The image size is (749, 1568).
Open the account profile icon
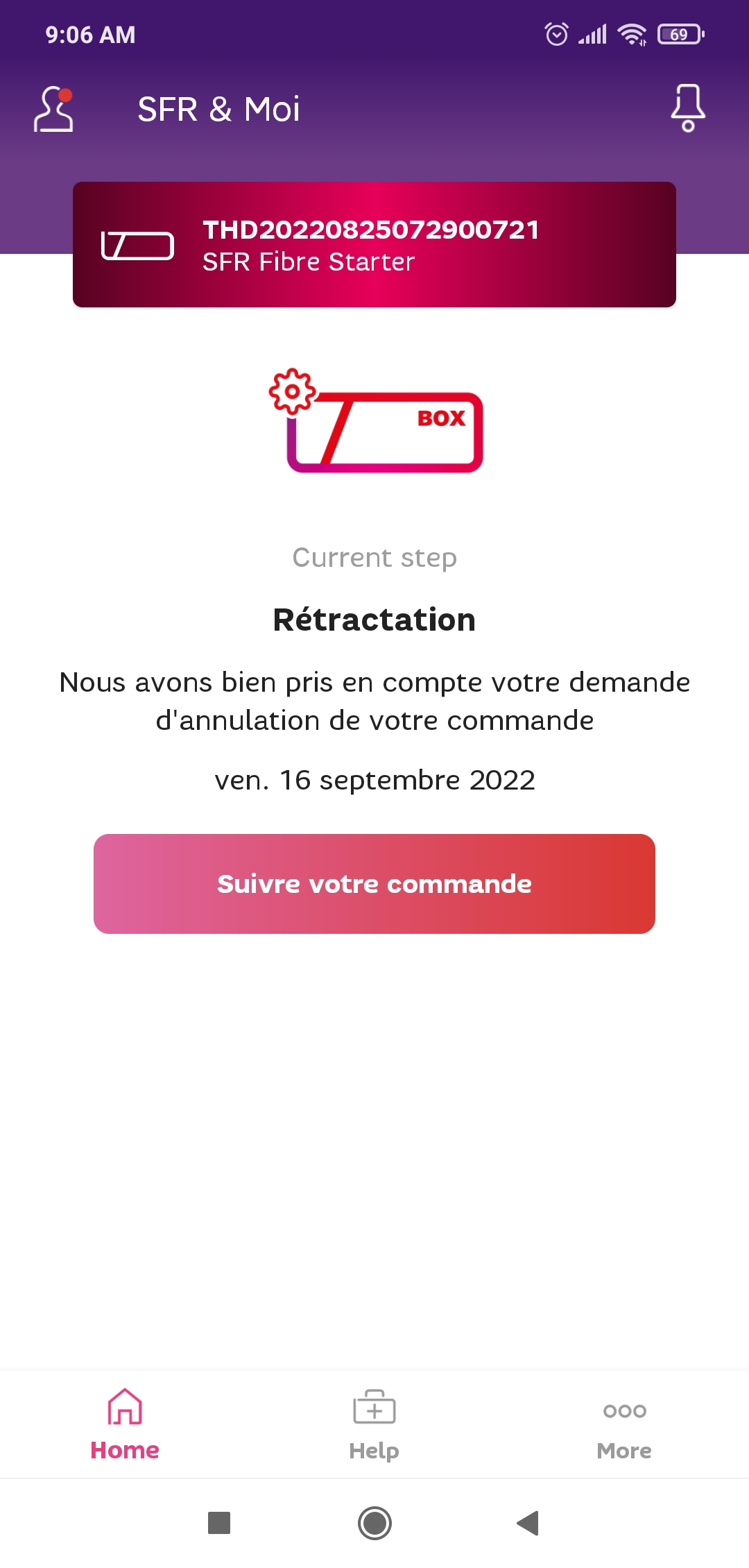[x=53, y=109]
